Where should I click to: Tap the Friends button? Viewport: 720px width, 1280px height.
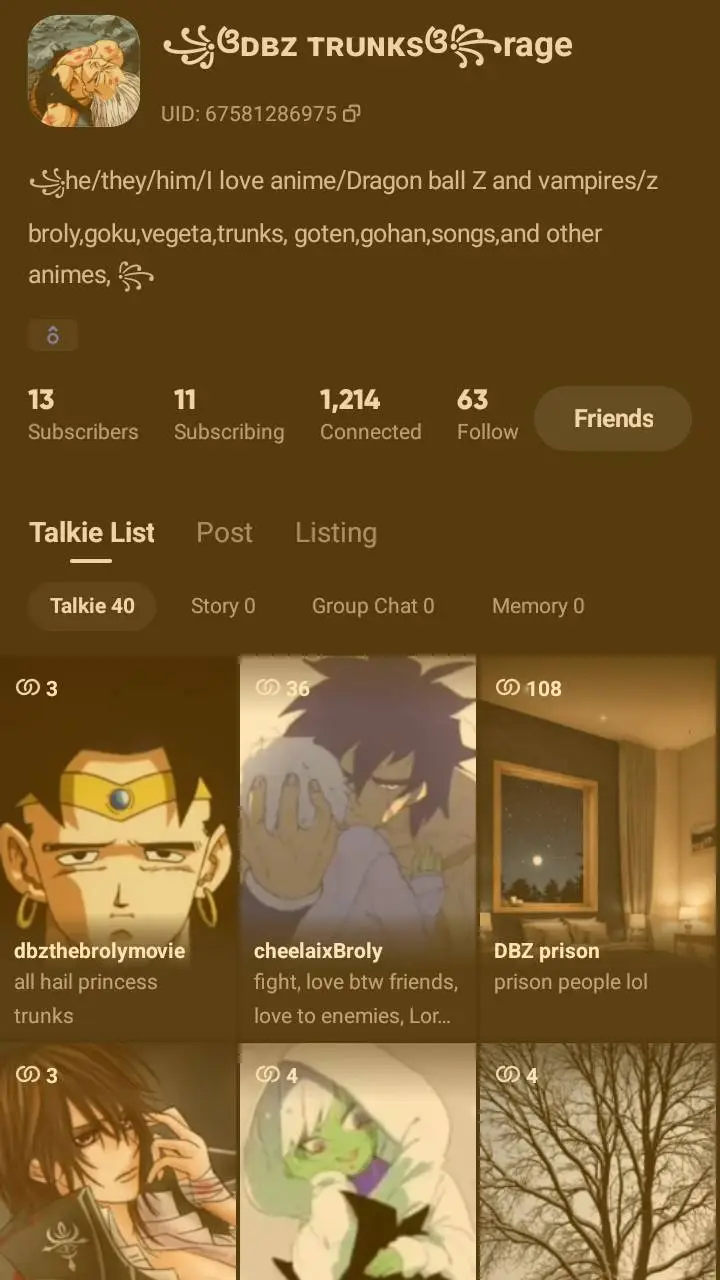612,418
